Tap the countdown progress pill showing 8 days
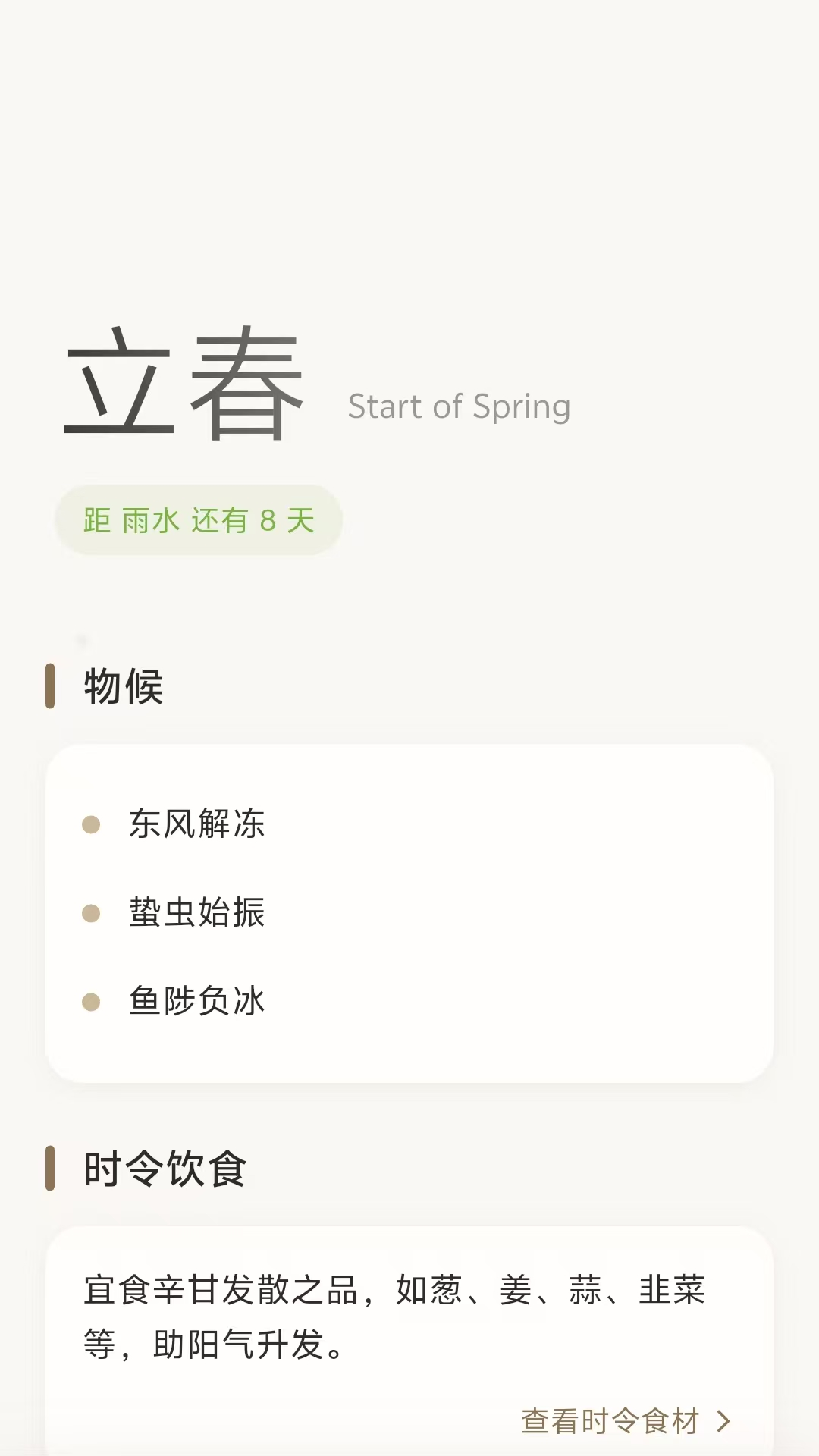 pos(199,519)
